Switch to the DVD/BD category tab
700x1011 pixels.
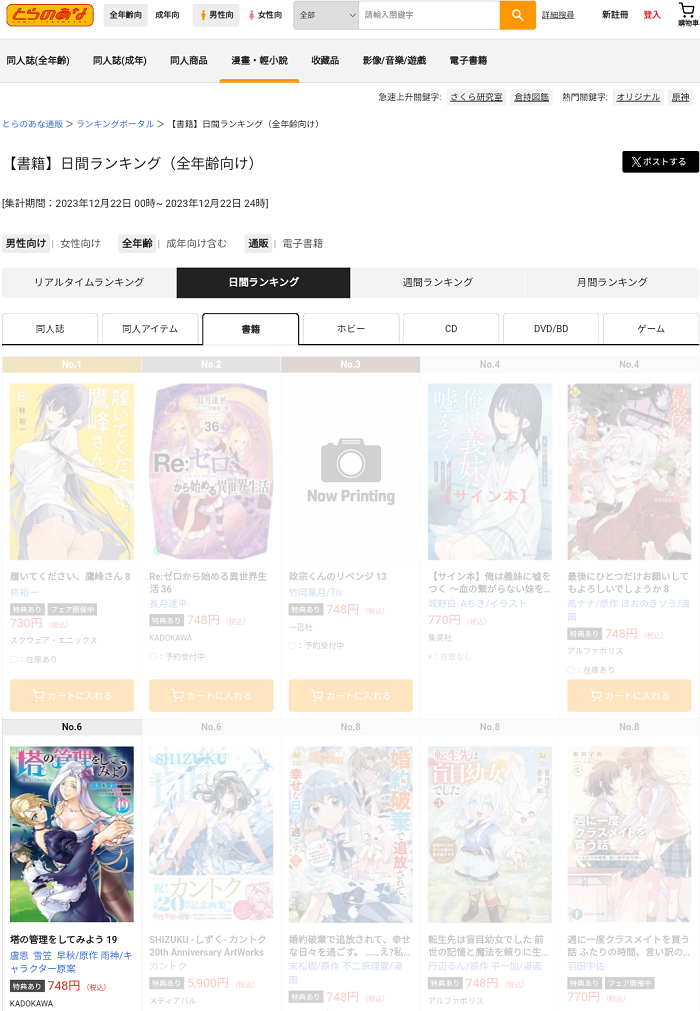tap(551, 328)
